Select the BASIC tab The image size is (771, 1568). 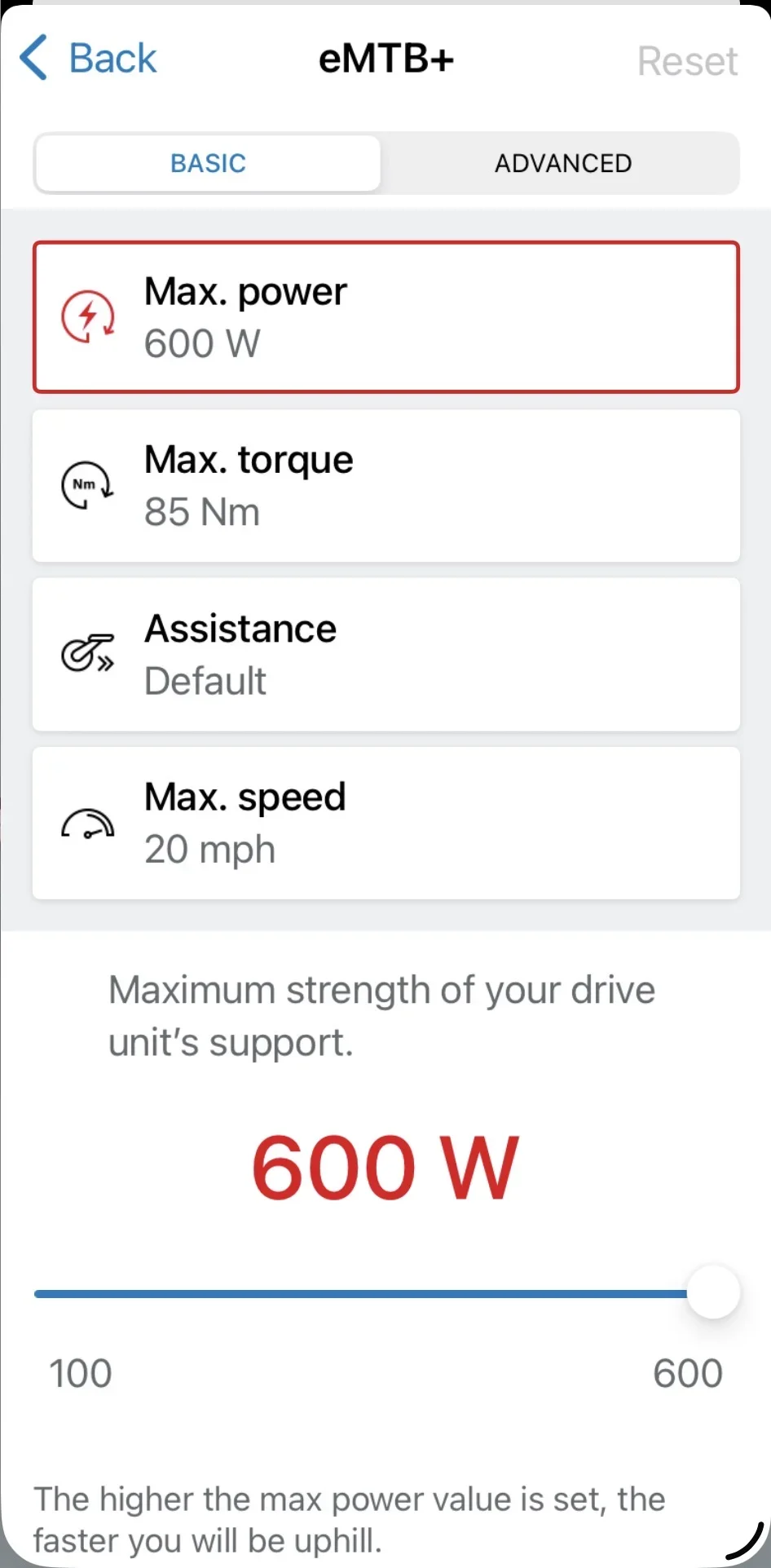(209, 163)
